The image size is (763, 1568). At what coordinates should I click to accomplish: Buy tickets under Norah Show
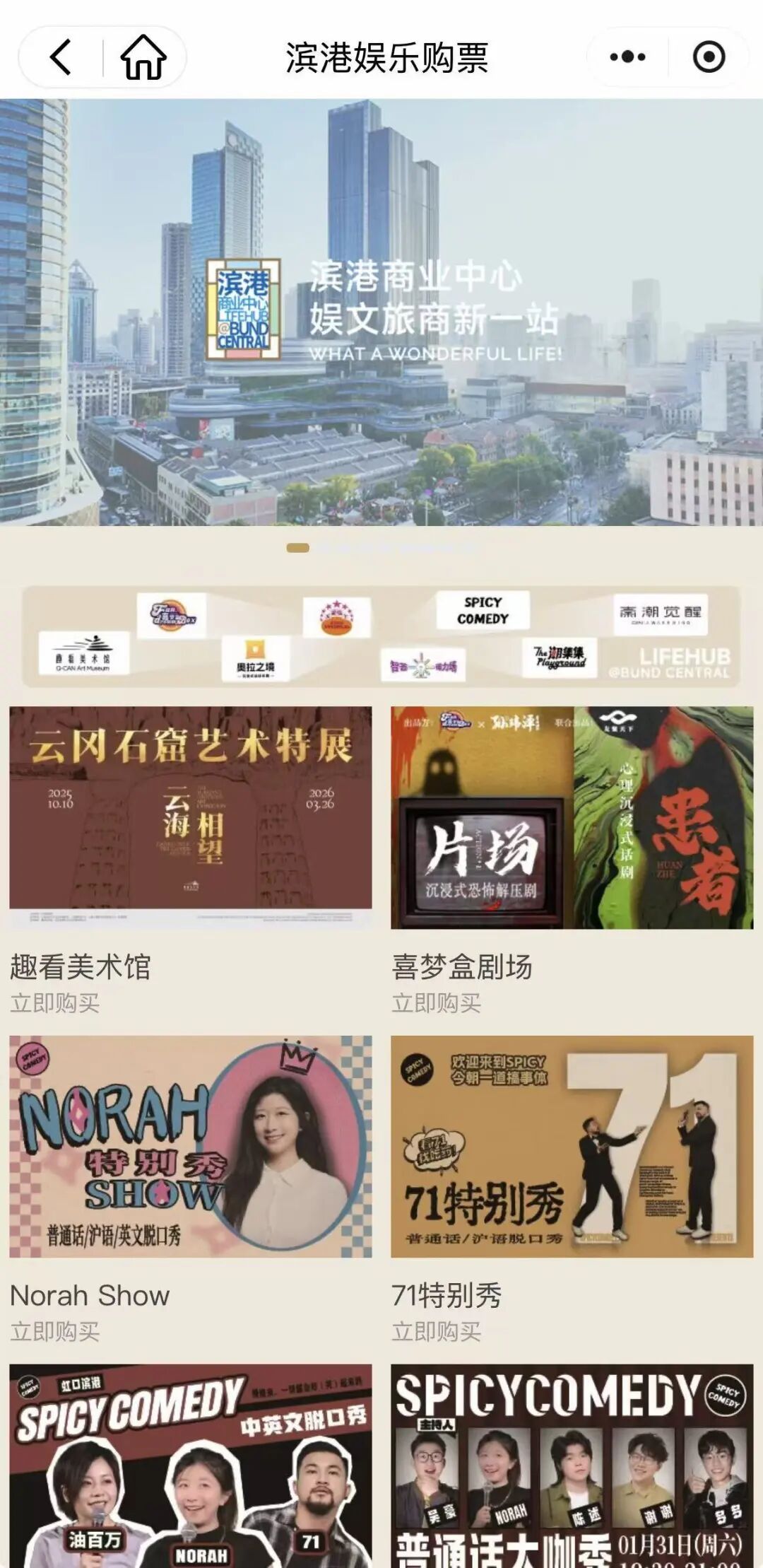coord(55,1332)
